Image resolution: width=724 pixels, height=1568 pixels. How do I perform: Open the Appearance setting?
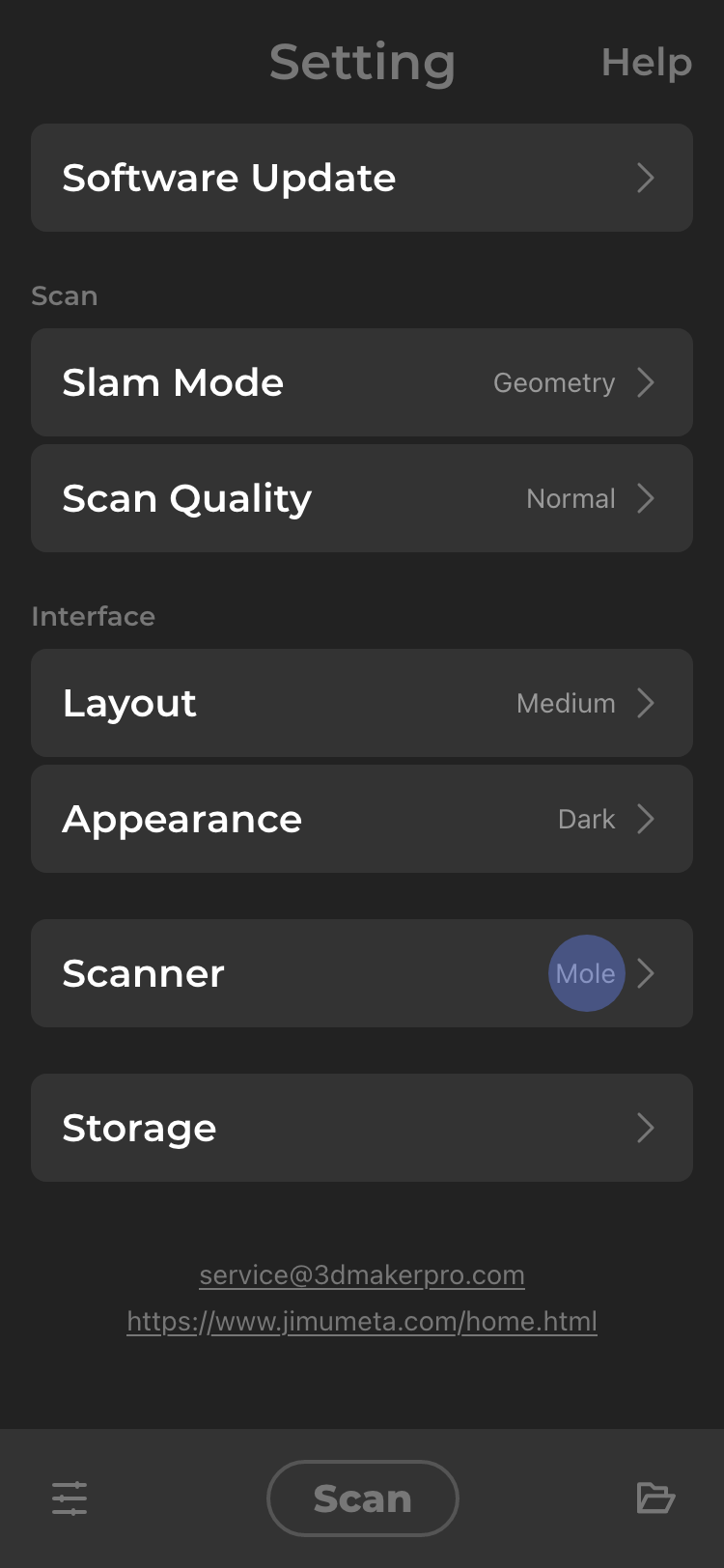point(361,819)
